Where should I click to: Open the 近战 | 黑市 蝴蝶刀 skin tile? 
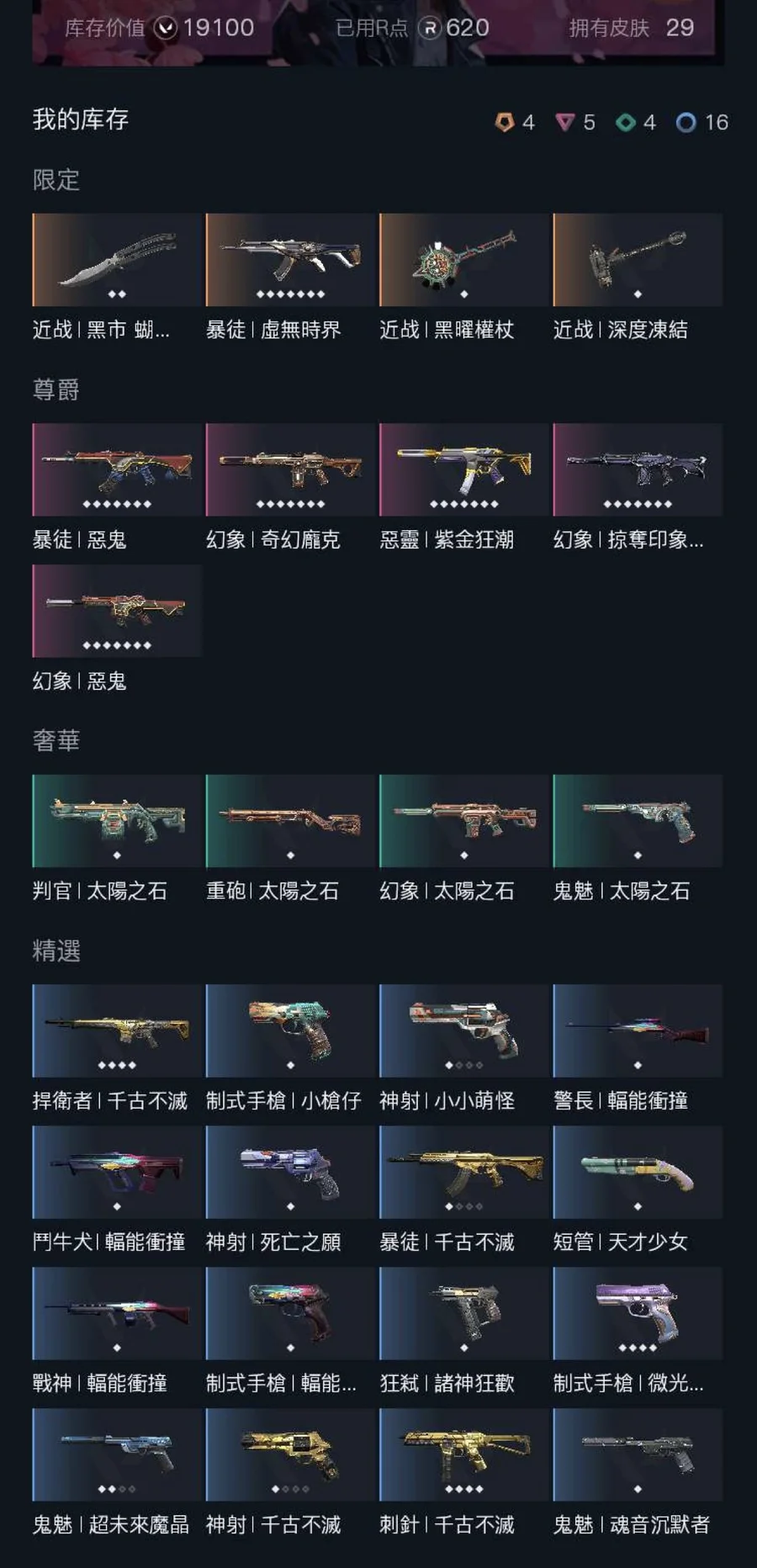[x=117, y=260]
